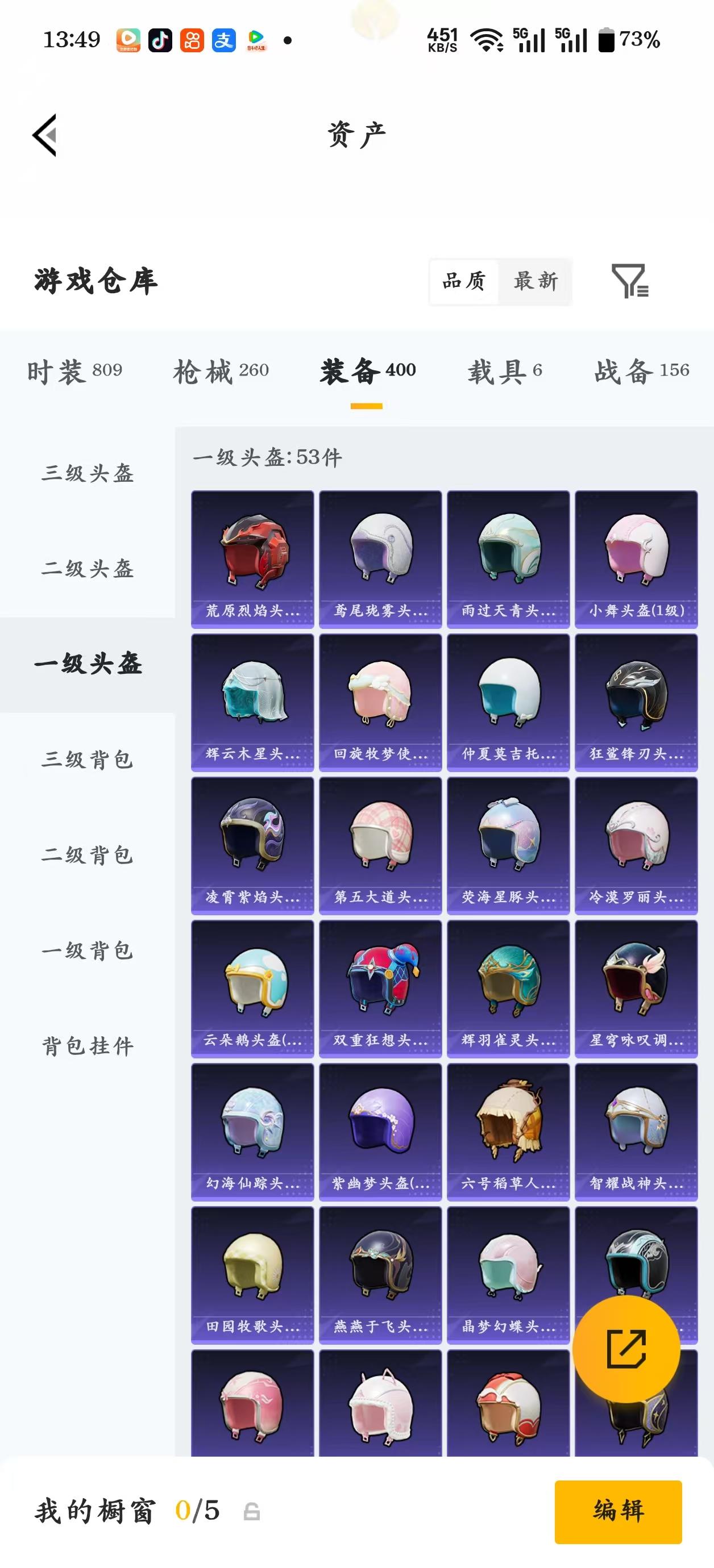
Task: Toggle sorting to 最新
Action: pyautogui.click(x=535, y=282)
